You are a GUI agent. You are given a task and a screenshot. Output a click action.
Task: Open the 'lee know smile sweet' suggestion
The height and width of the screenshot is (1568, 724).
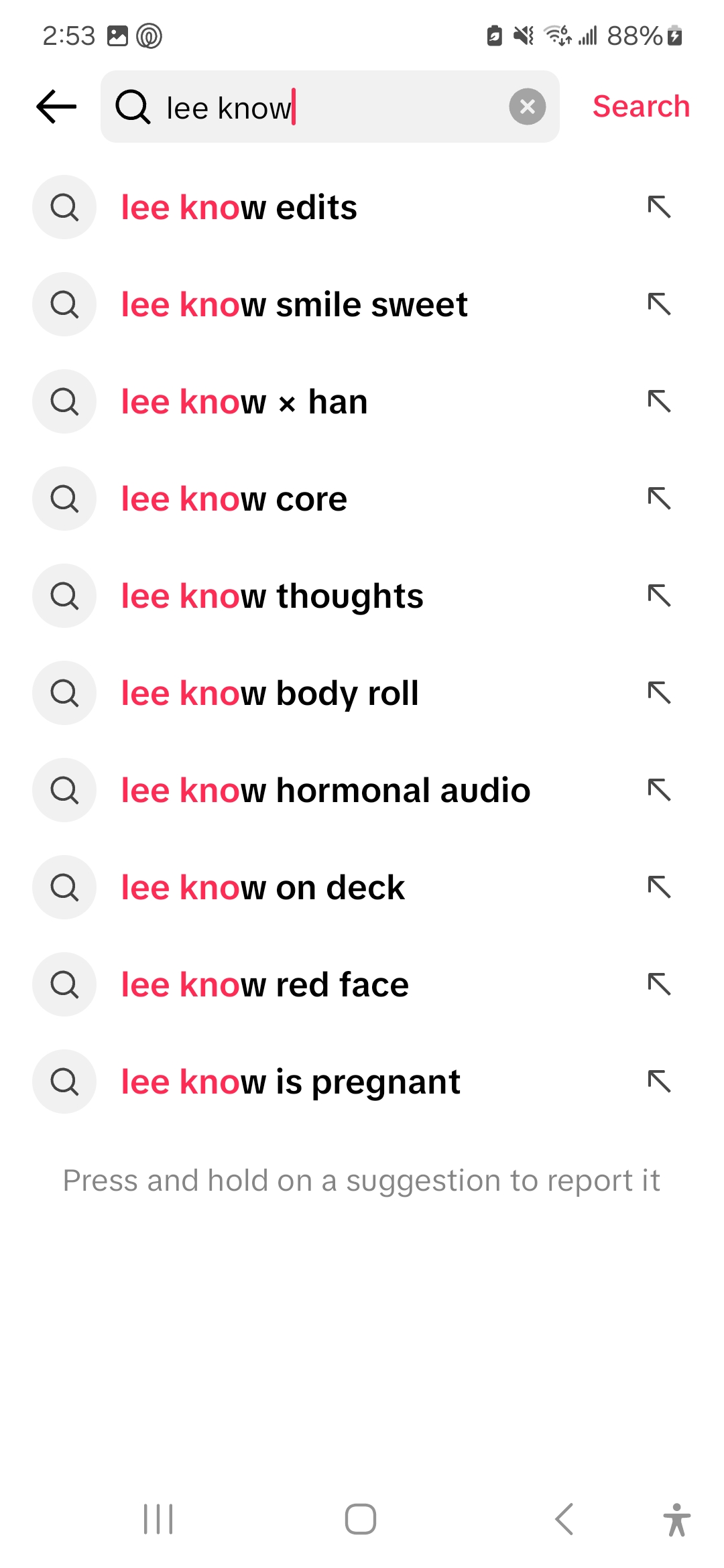coord(294,305)
